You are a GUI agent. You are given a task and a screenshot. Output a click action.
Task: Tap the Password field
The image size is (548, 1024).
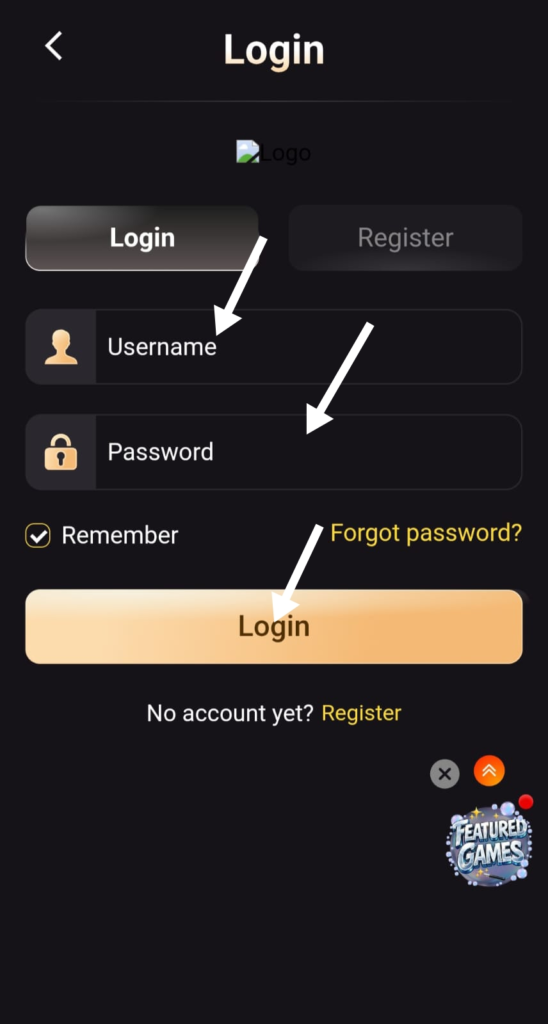click(x=274, y=452)
